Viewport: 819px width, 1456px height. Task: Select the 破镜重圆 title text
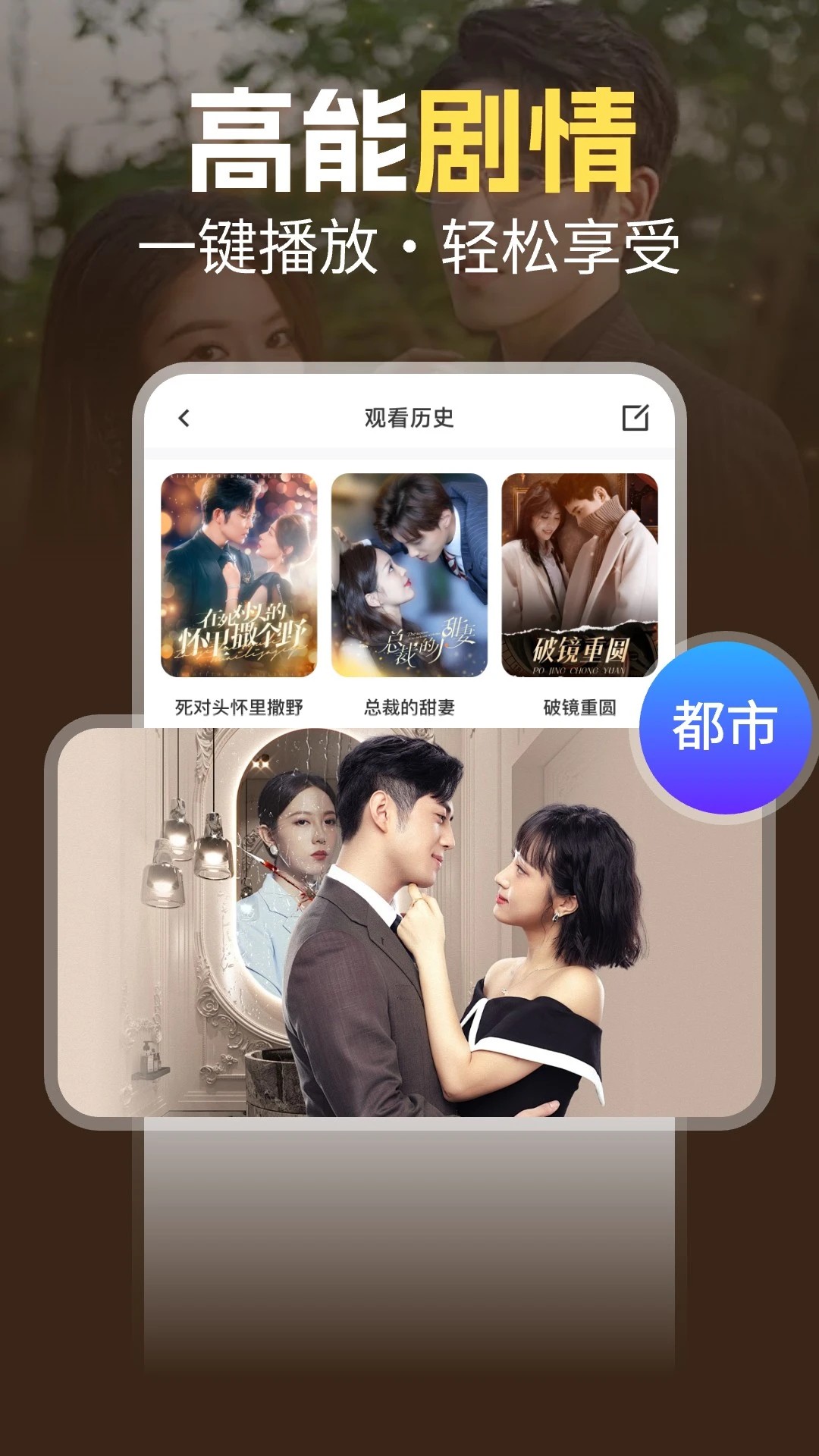tap(578, 705)
